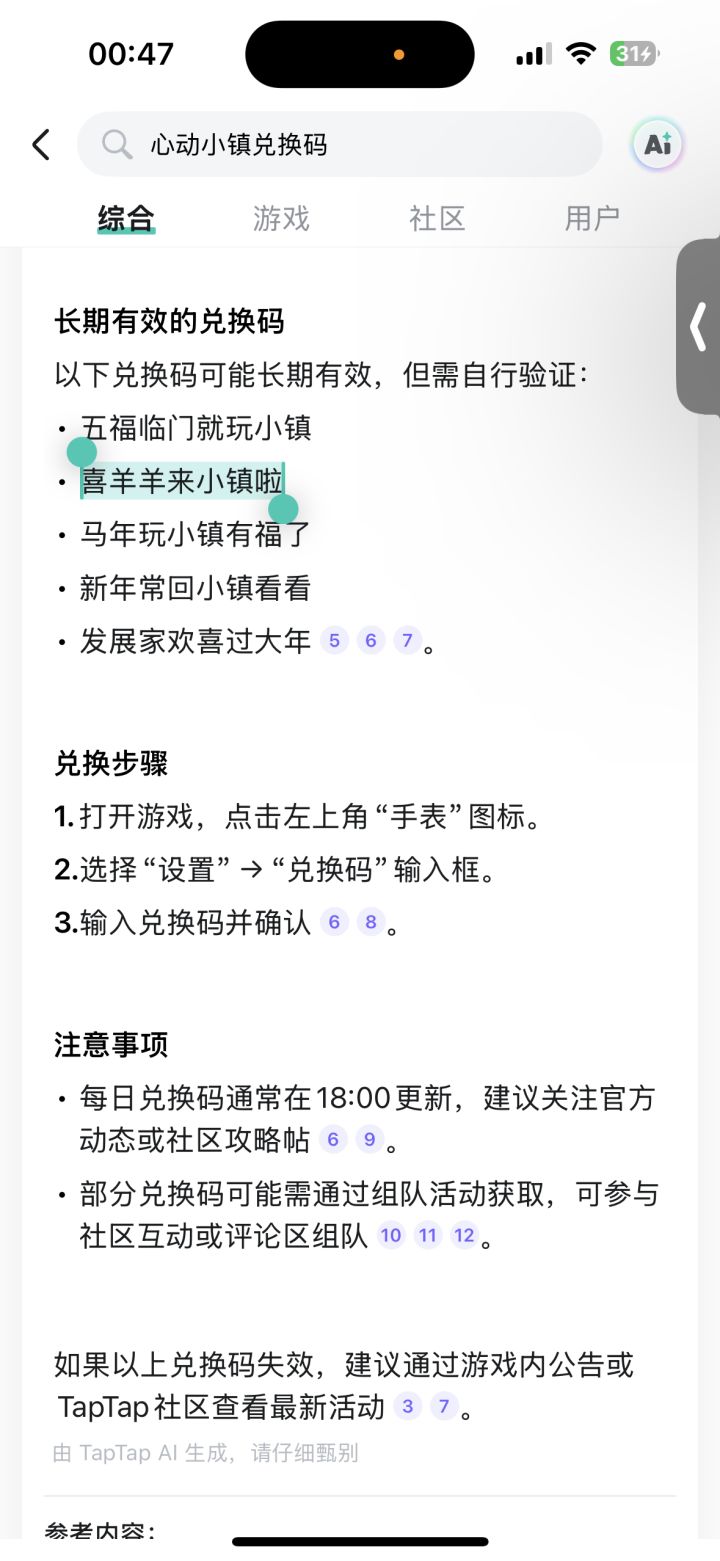720x1561 pixels.
Task: Open reference 8 after 输入兑换码并确认
Action: [370, 922]
